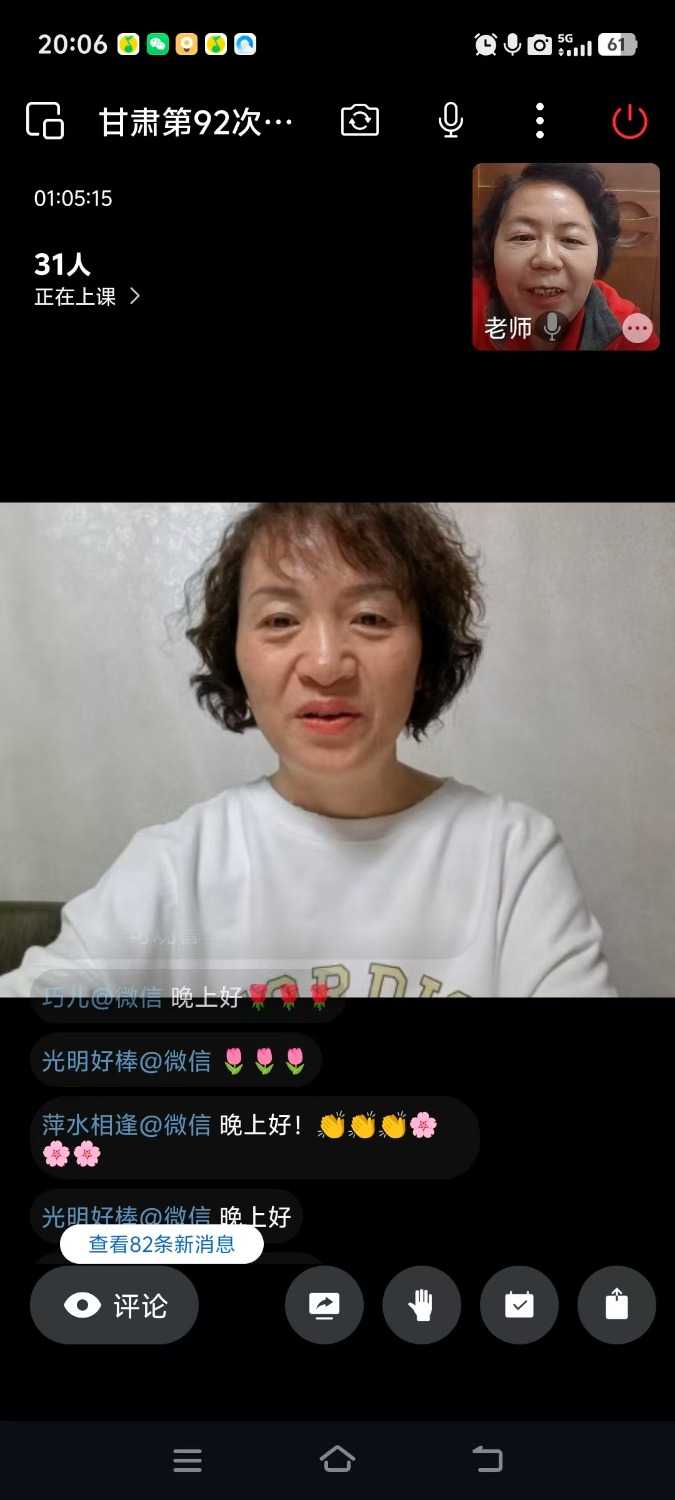Screen dimensions: 675x1500
Task: Open the 31人 participant list
Action: (x=87, y=279)
